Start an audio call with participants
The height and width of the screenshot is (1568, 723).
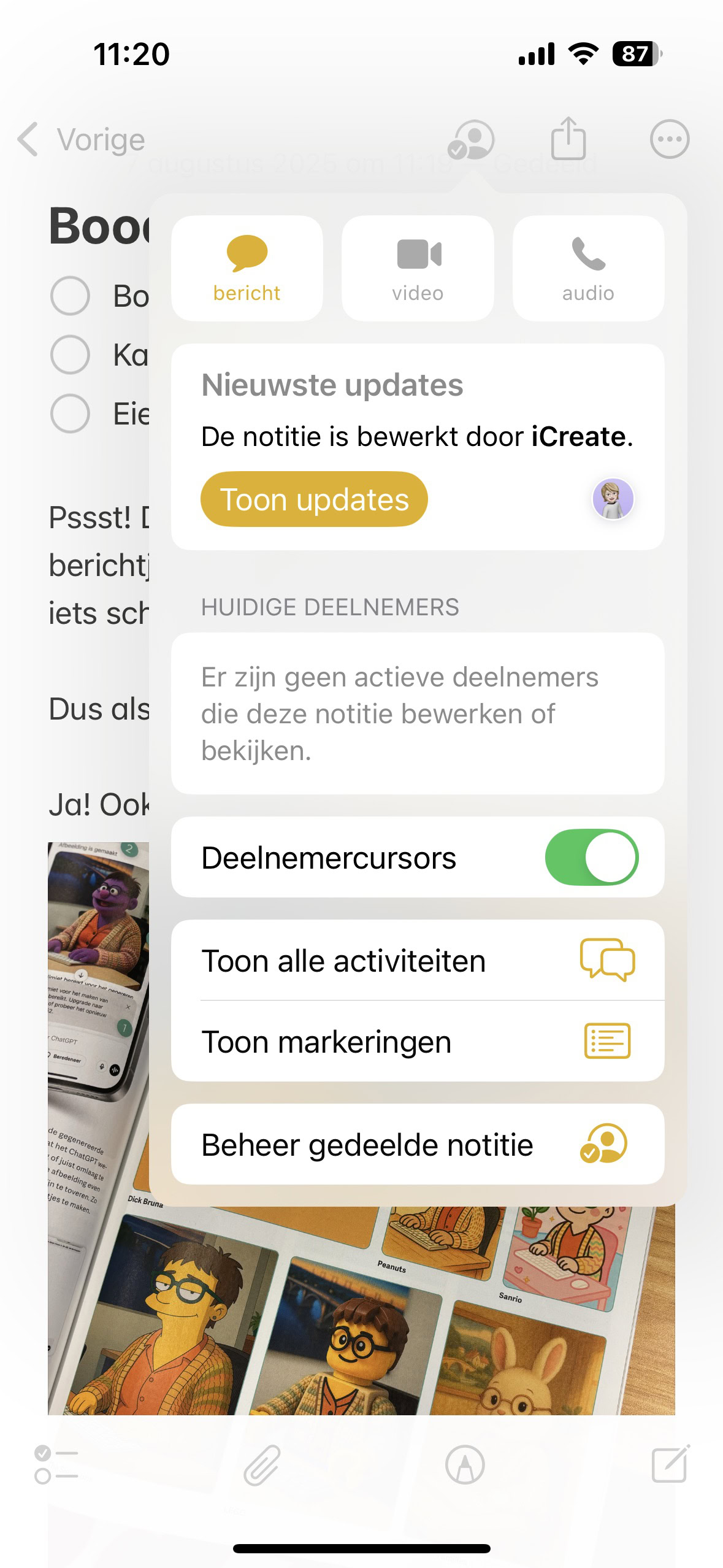tap(588, 268)
